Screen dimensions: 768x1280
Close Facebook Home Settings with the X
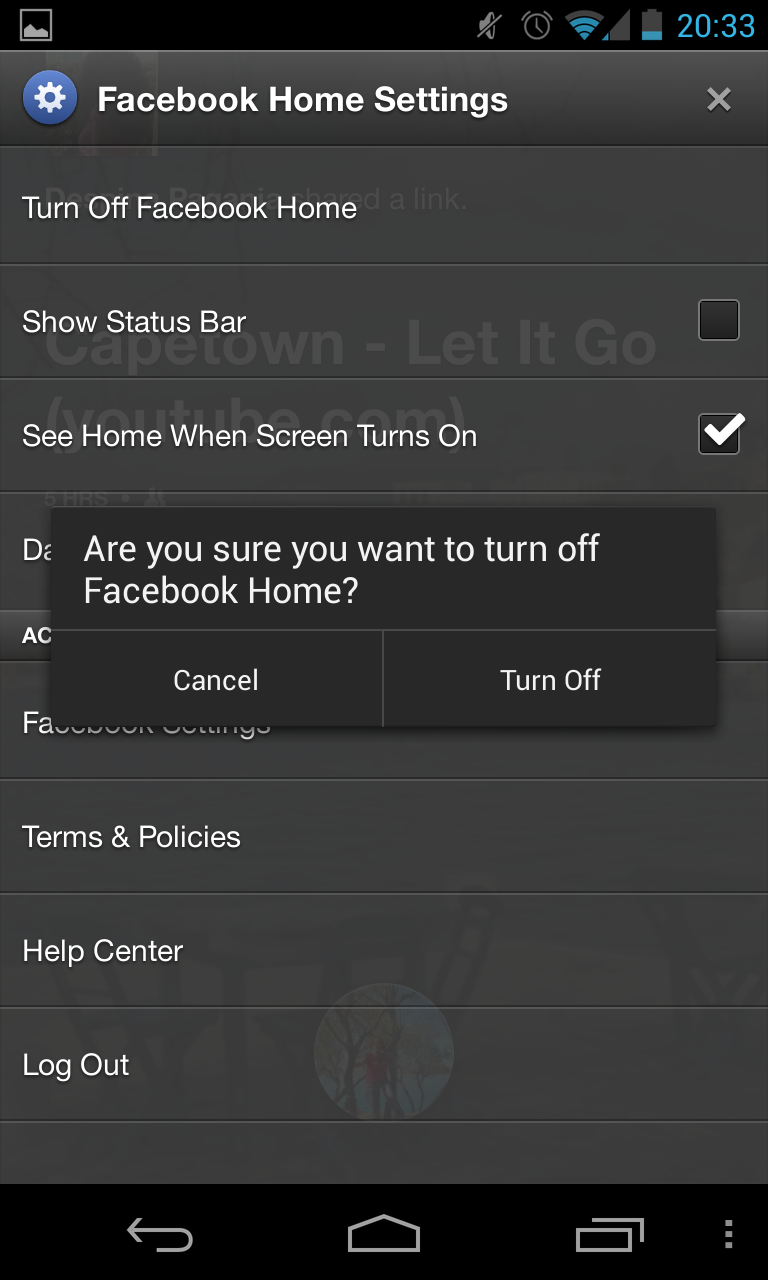coord(718,100)
